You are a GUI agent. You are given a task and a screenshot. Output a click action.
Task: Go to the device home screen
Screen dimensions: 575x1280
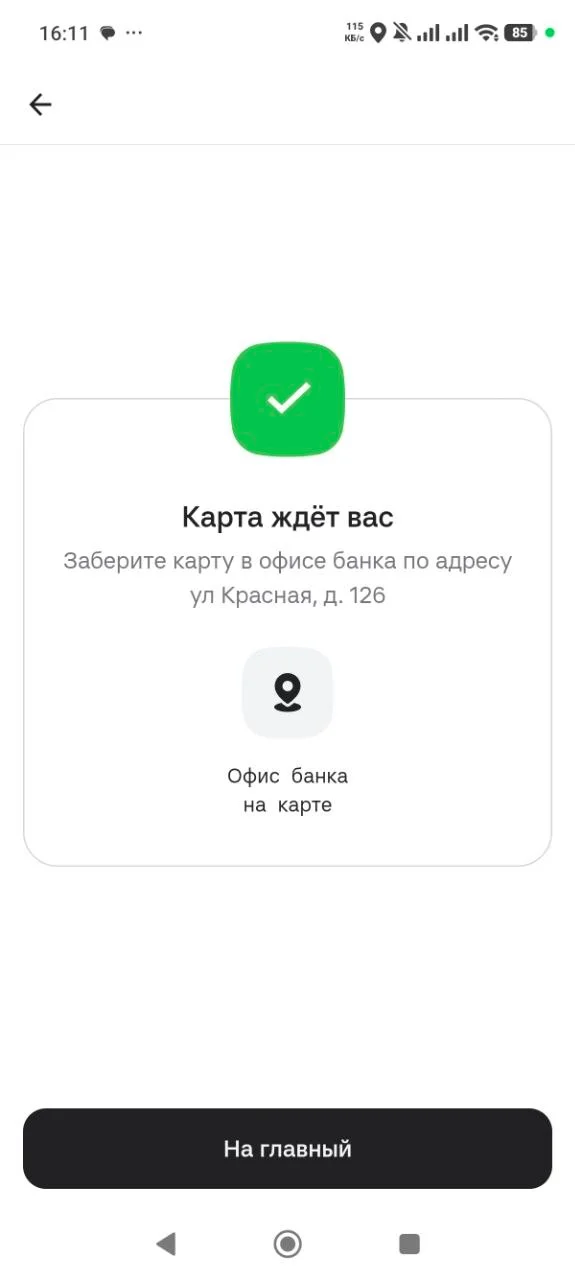coord(288,1243)
